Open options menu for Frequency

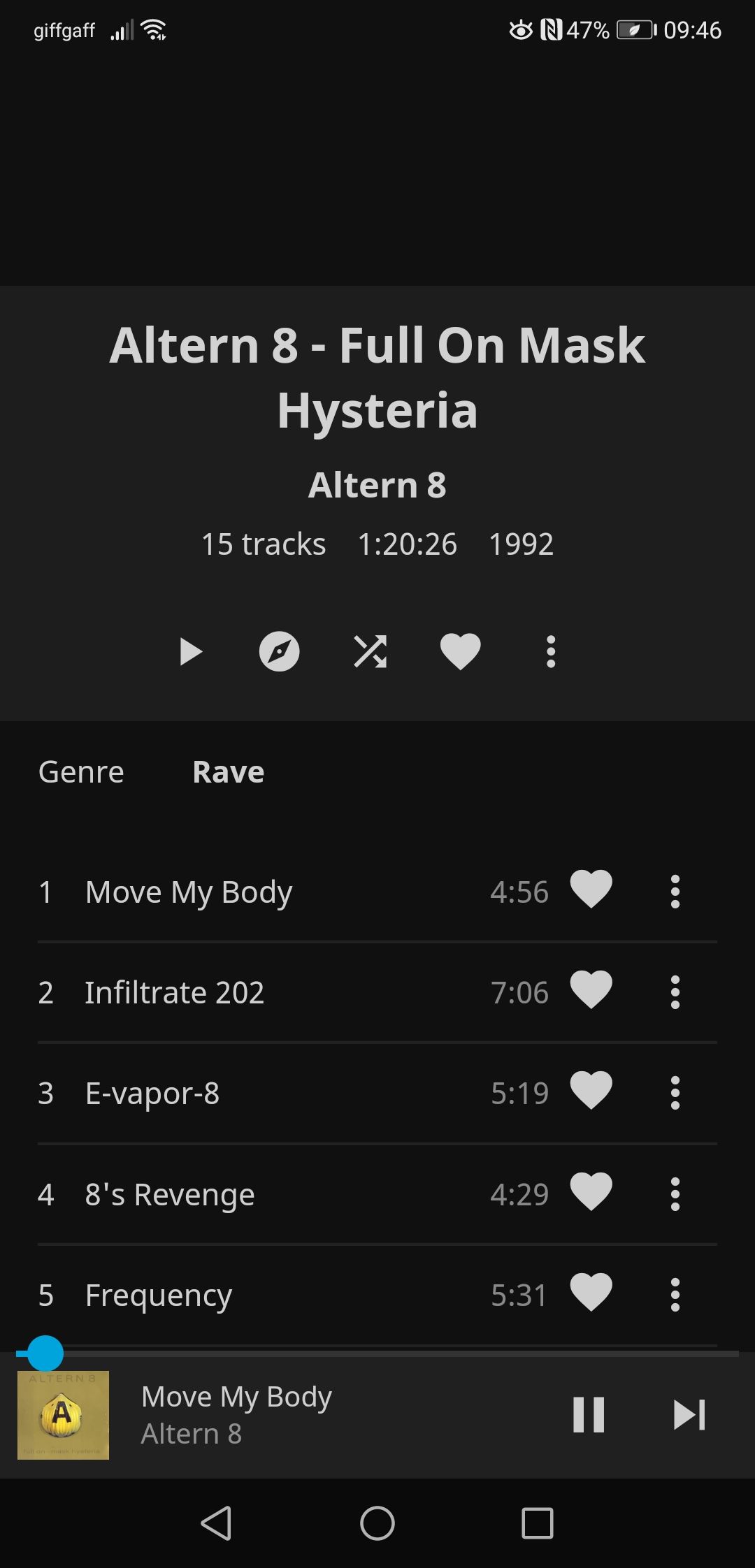pos(675,1293)
